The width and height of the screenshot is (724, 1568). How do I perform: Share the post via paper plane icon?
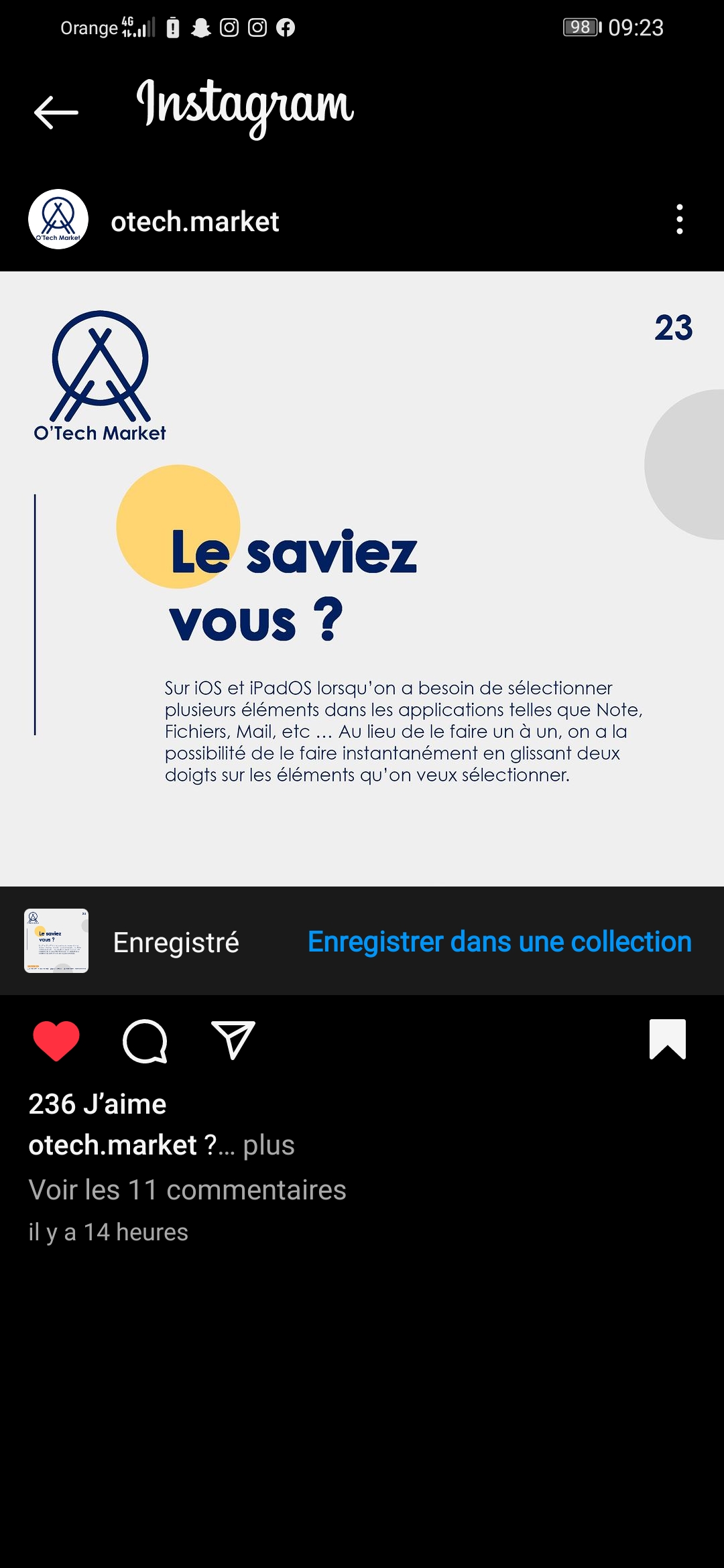point(233,1041)
